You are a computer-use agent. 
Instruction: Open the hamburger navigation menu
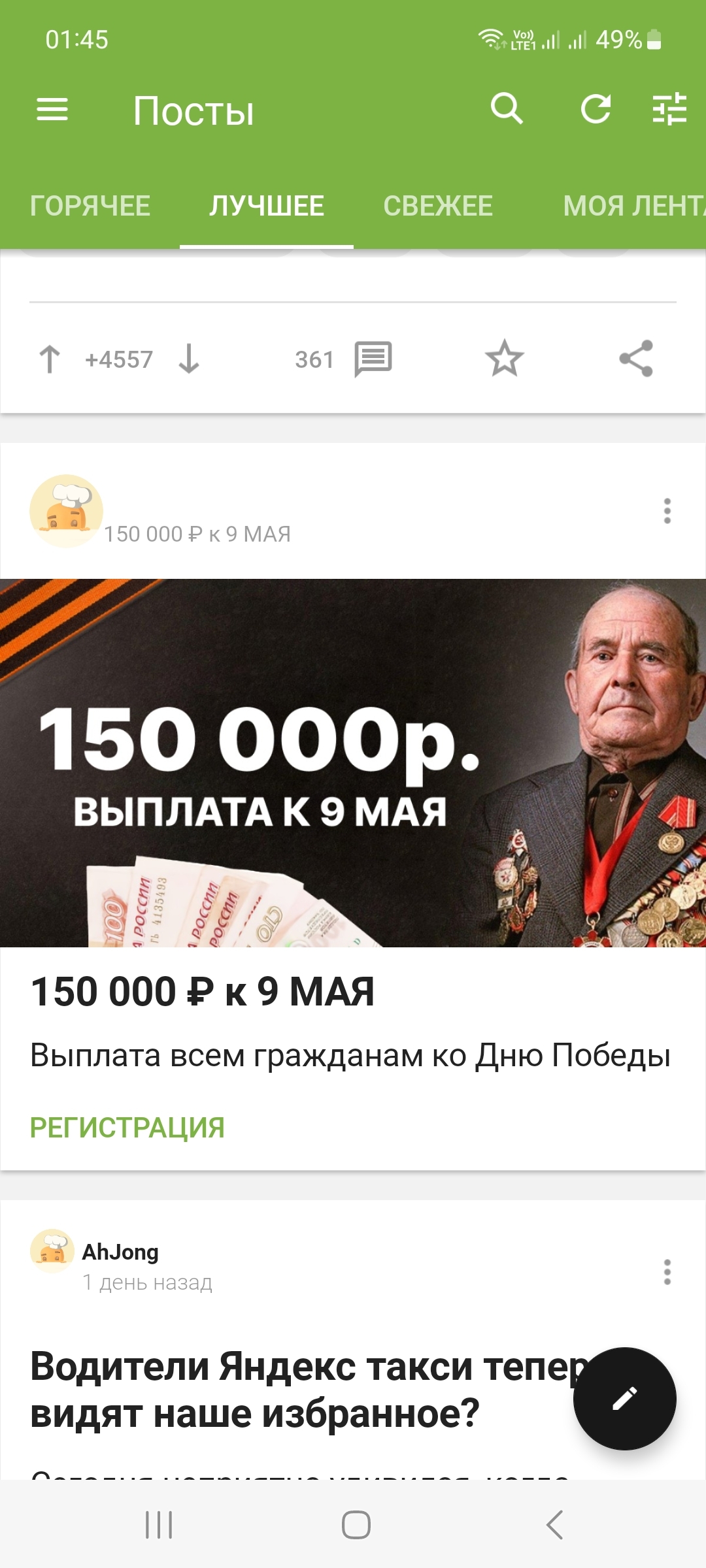(x=52, y=109)
